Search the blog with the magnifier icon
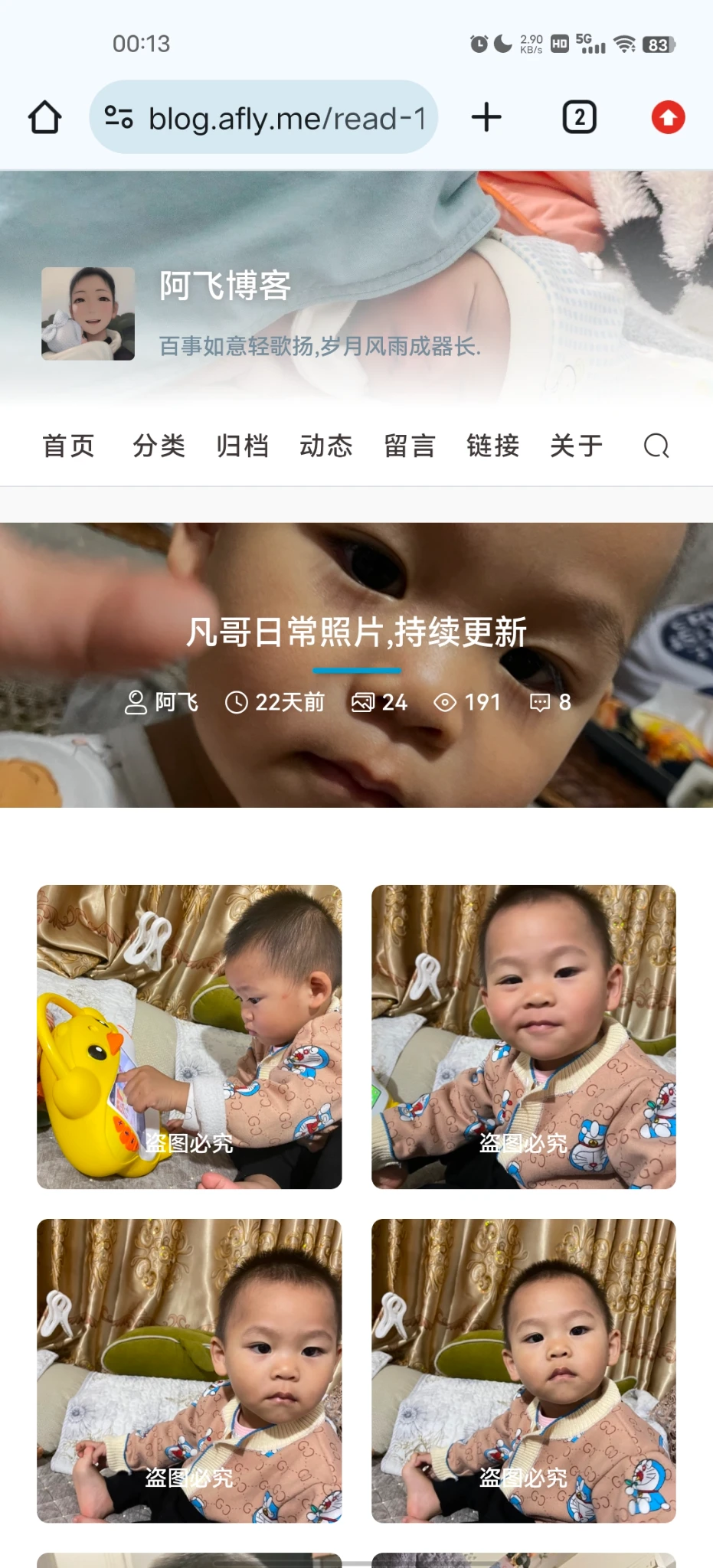The width and height of the screenshot is (713, 1568). click(x=656, y=446)
